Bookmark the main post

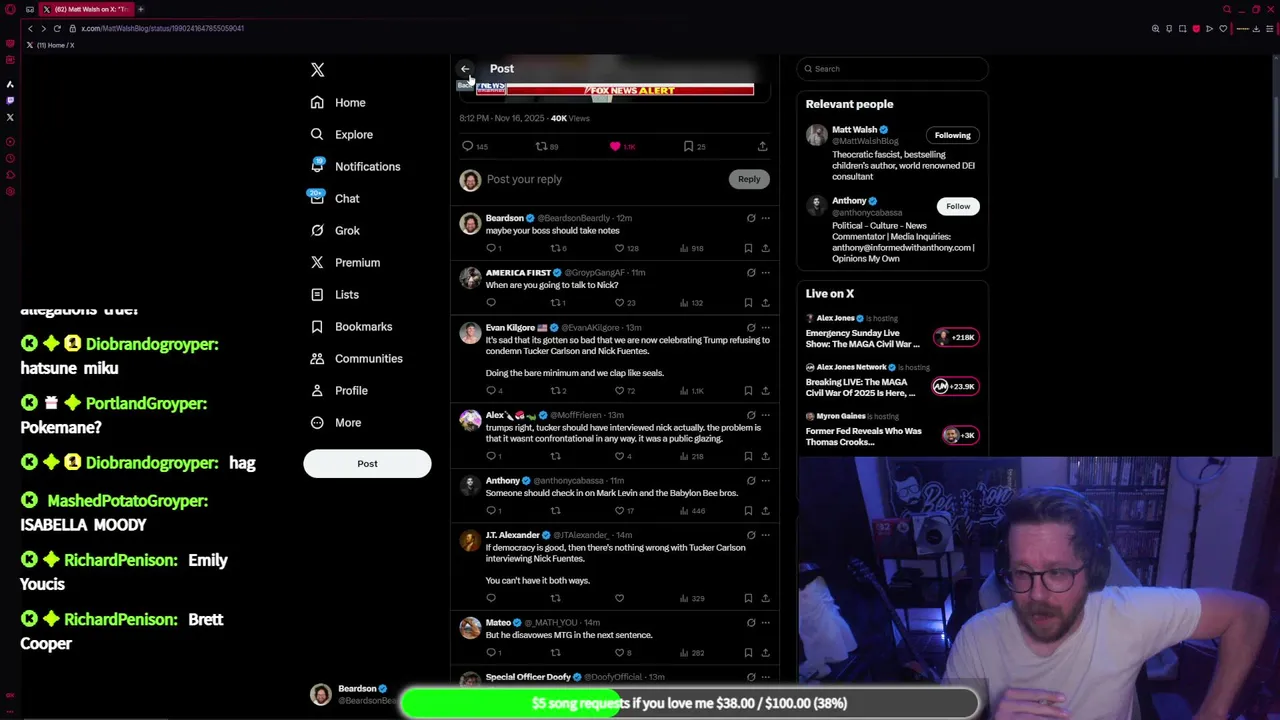coord(689,146)
